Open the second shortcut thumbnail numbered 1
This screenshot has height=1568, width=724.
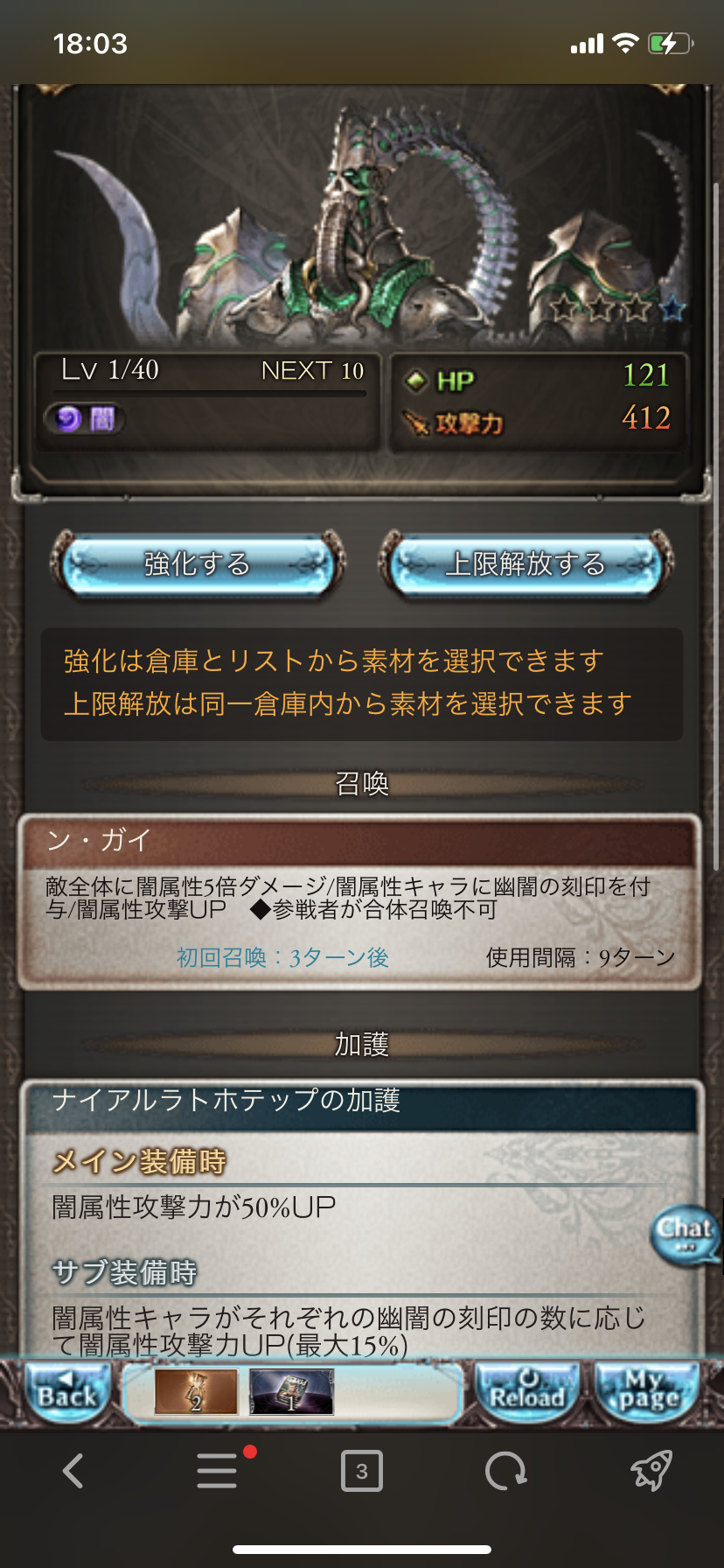pos(291,1392)
